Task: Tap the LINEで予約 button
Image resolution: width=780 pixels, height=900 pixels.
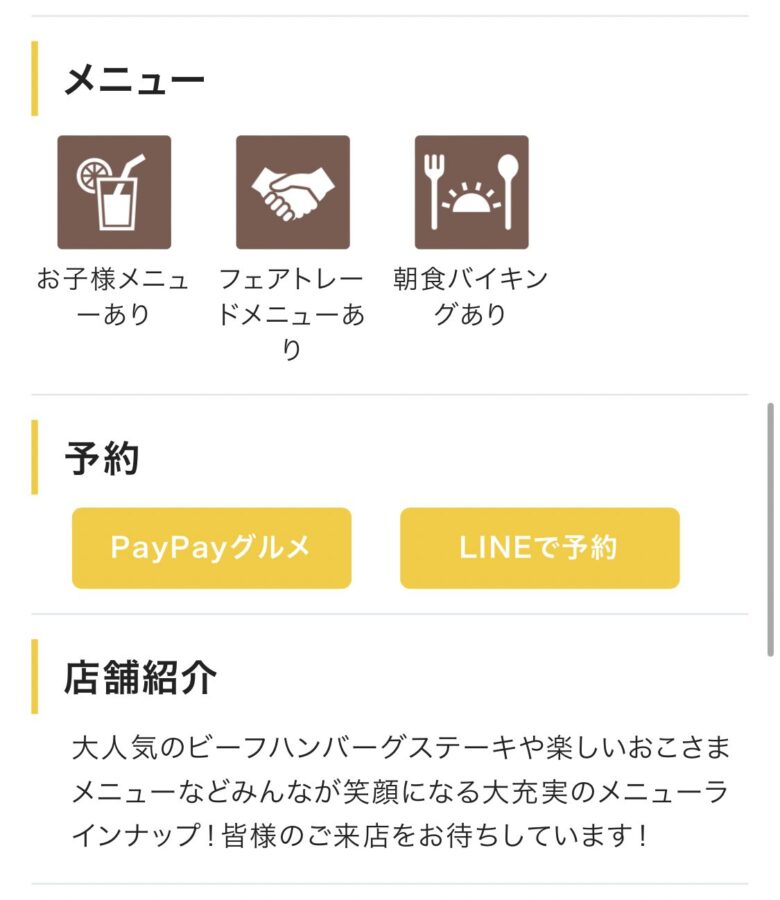Action: pyautogui.click(x=539, y=548)
